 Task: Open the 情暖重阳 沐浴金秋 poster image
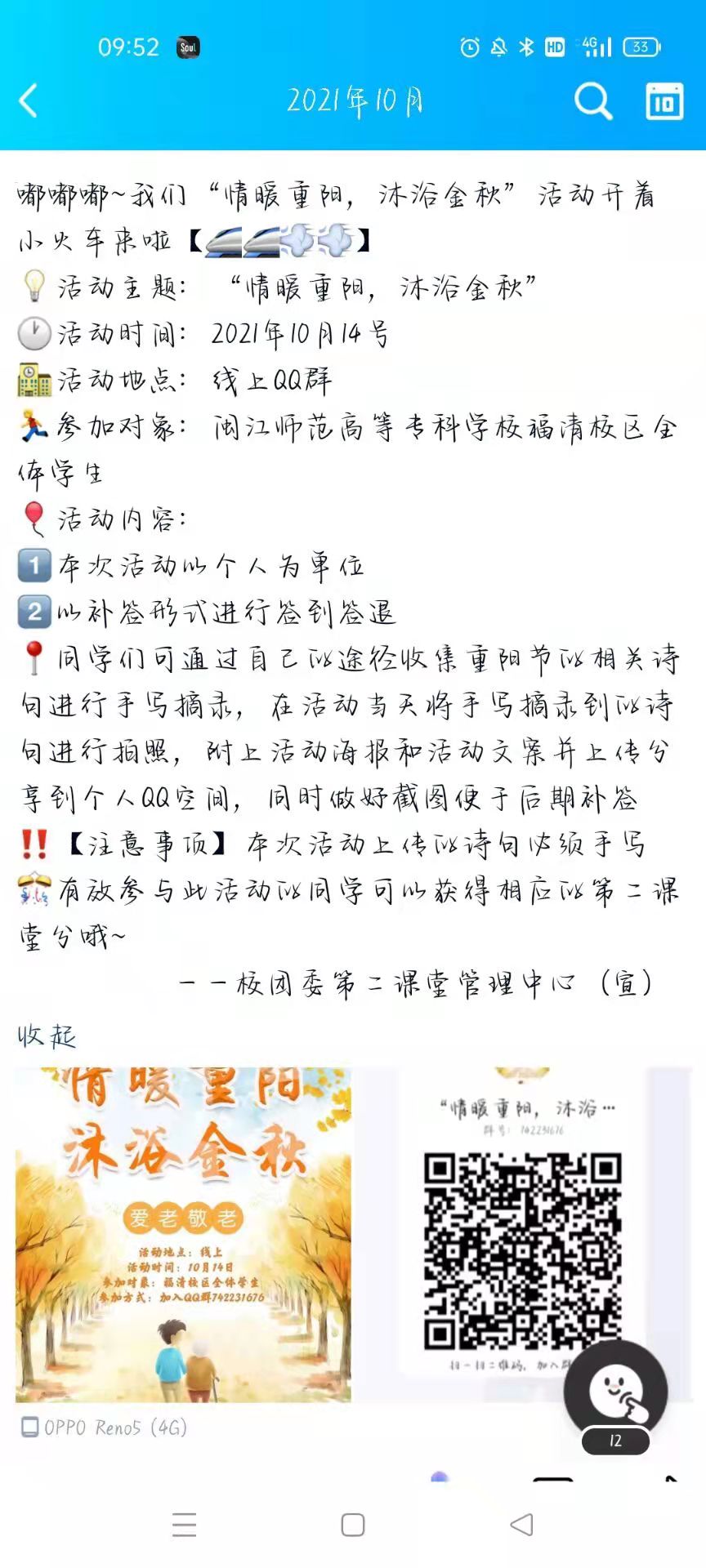[184, 1234]
